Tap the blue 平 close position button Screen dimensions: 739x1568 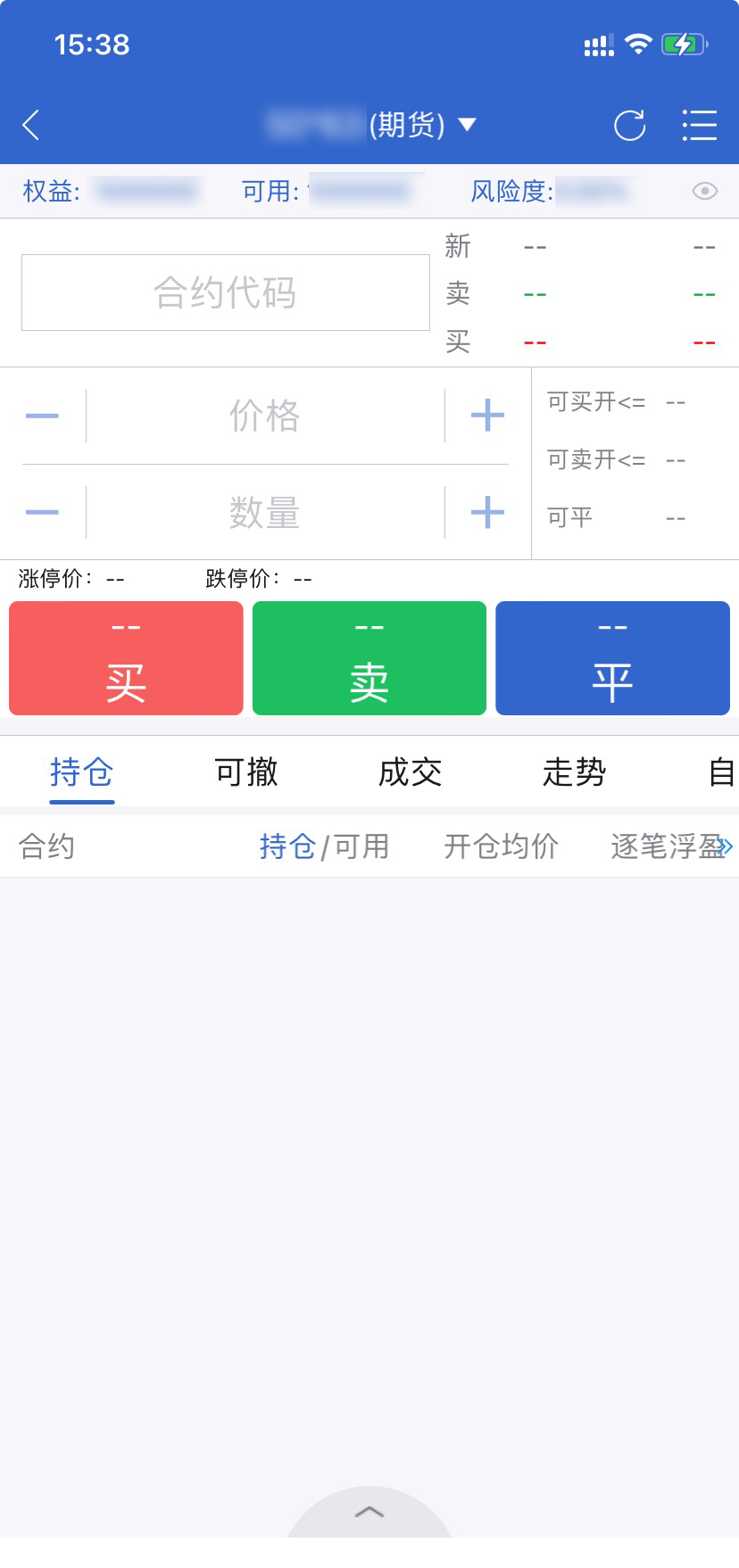click(612, 658)
